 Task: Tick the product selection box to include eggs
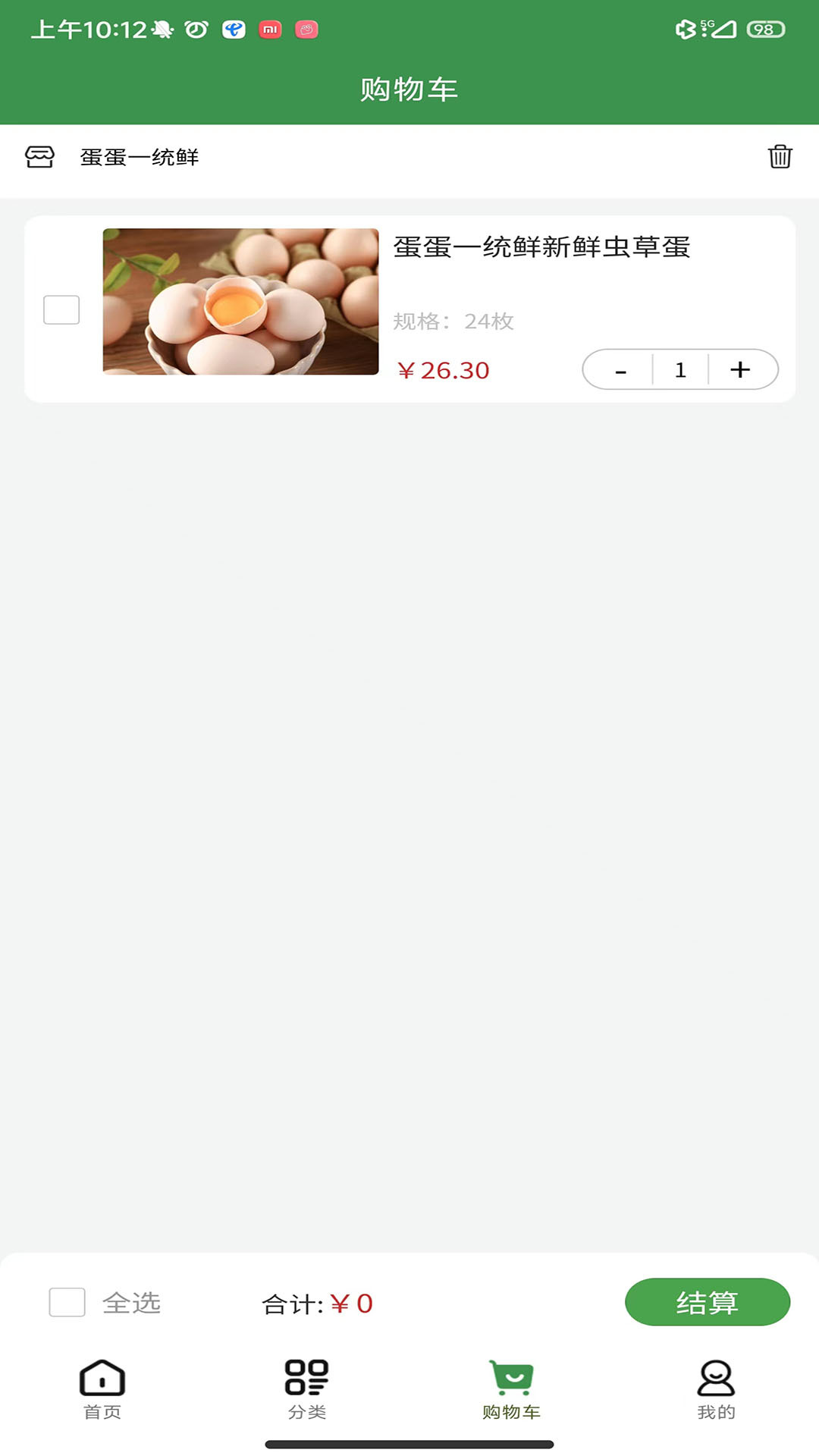click(x=61, y=309)
